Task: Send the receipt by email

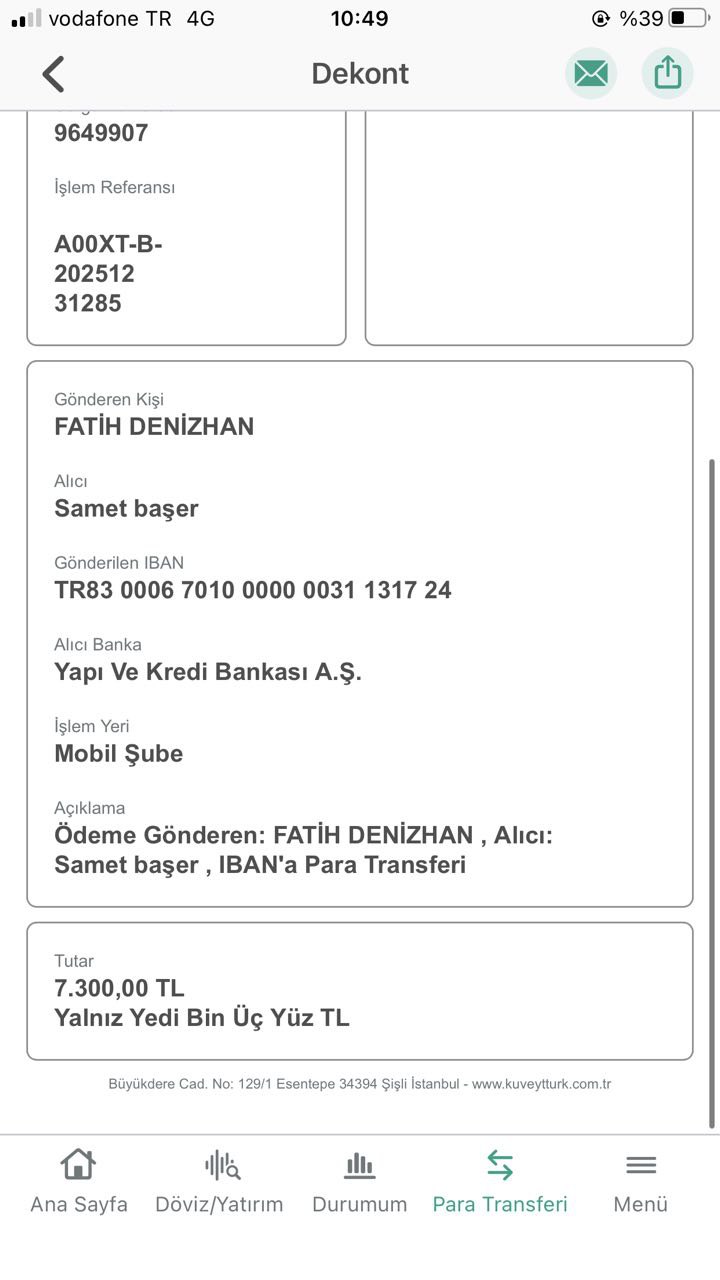Action: coord(591,73)
